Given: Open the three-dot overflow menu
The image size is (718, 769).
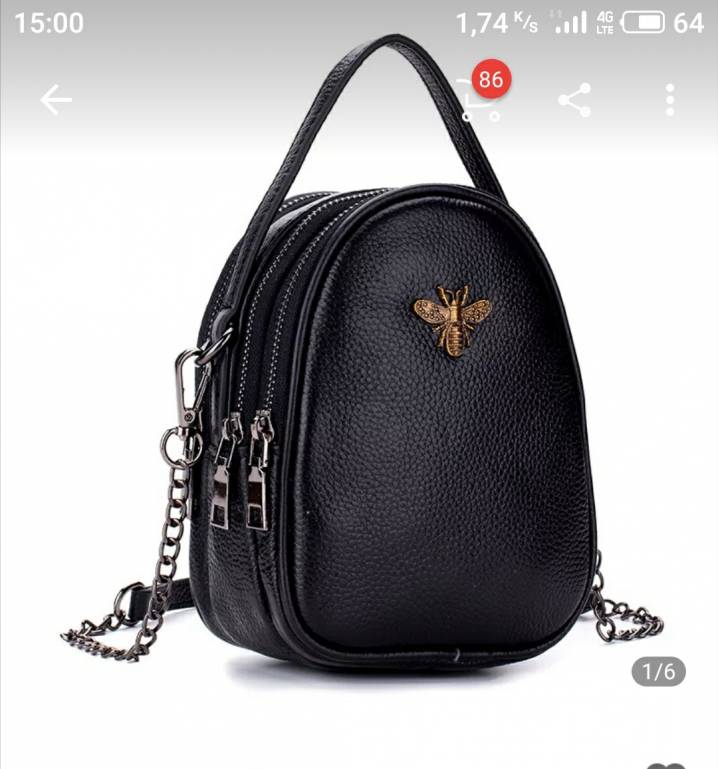Looking at the screenshot, I should [x=670, y=100].
